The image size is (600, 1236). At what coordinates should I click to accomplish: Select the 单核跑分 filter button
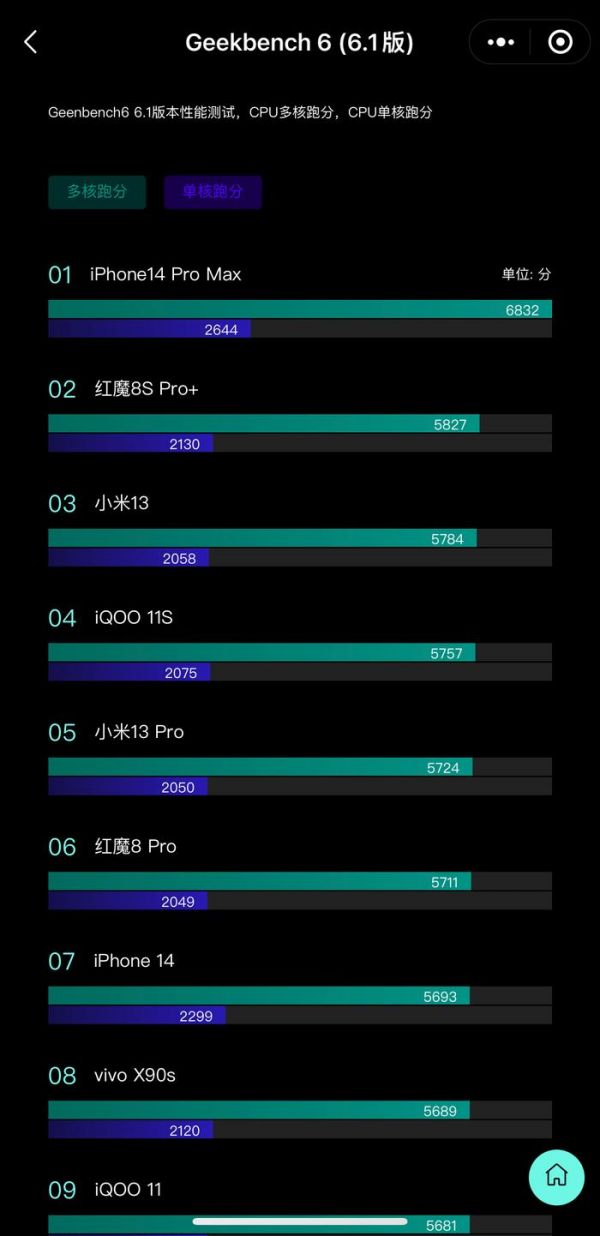[x=212, y=192]
